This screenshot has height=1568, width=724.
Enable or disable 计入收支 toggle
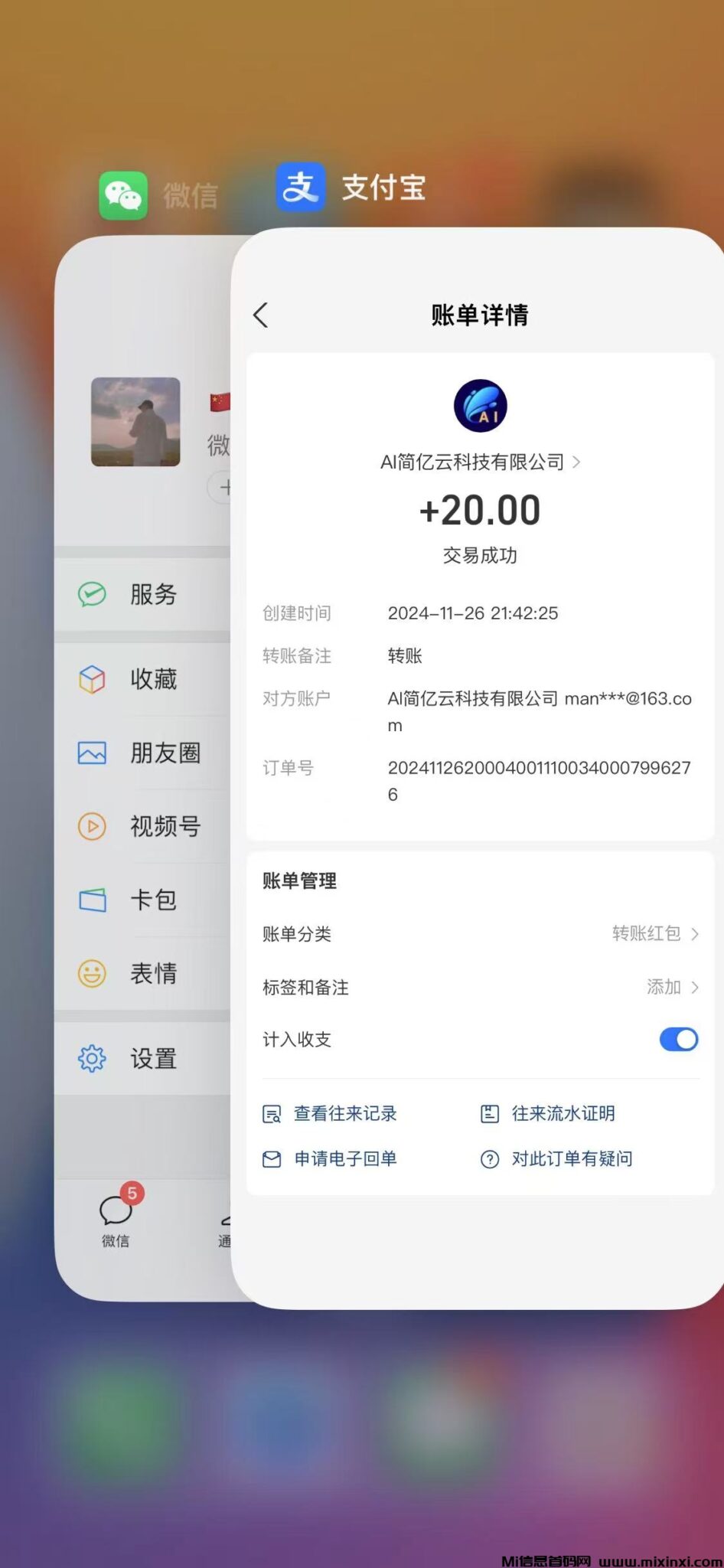pyautogui.click(x=678, y=1039)
